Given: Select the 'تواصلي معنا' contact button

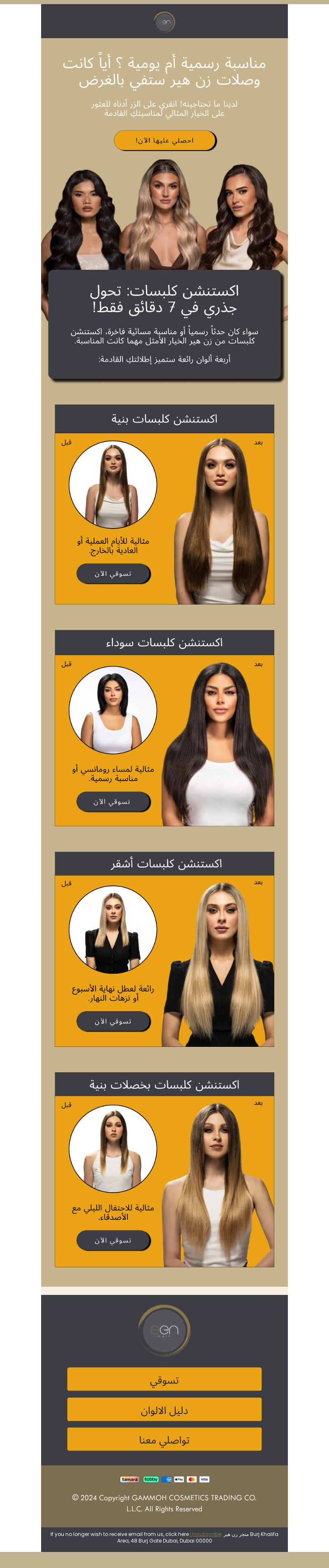Looking at the screenshot, I should coord(164,1439).
